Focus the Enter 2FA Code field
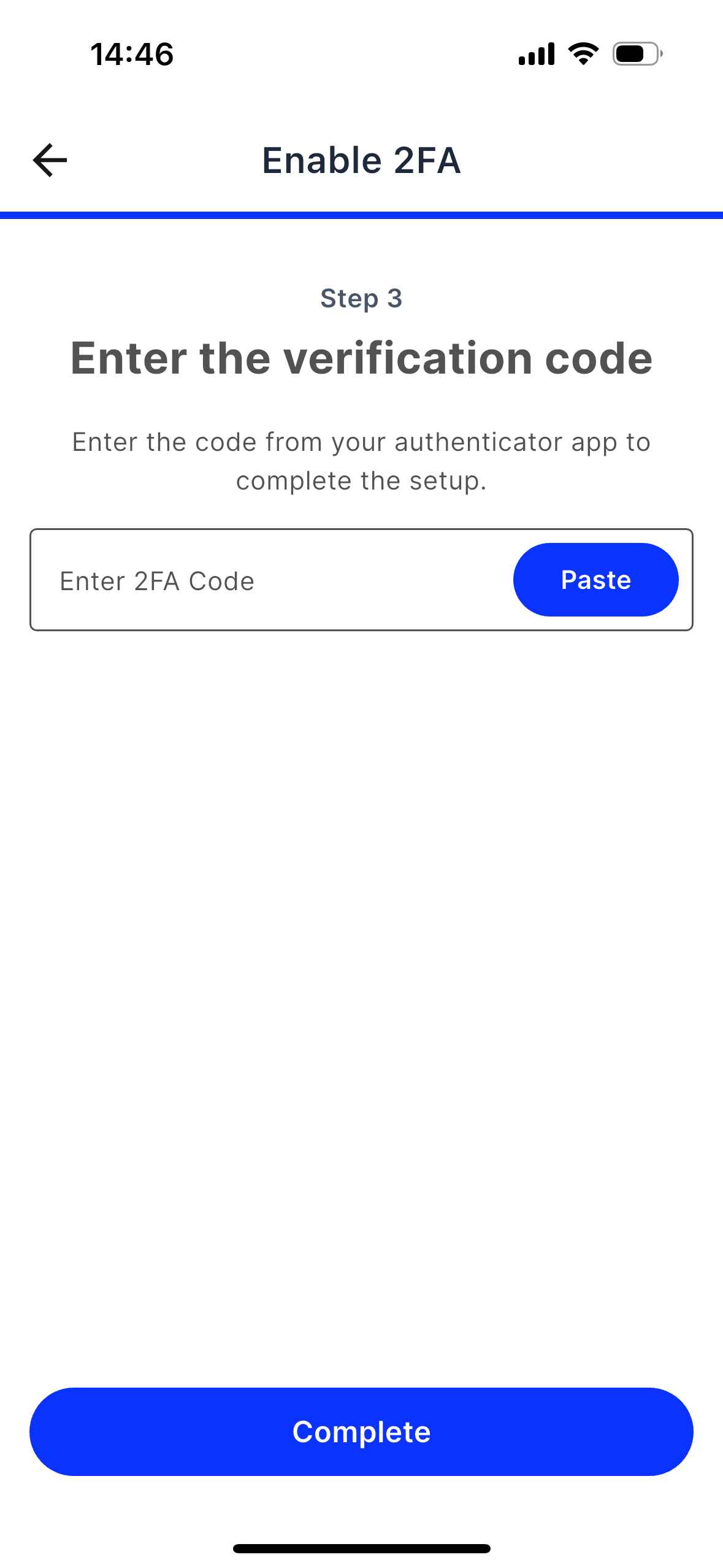The width and height of the screenshot is (723, 1568). (x=270, y=580)
